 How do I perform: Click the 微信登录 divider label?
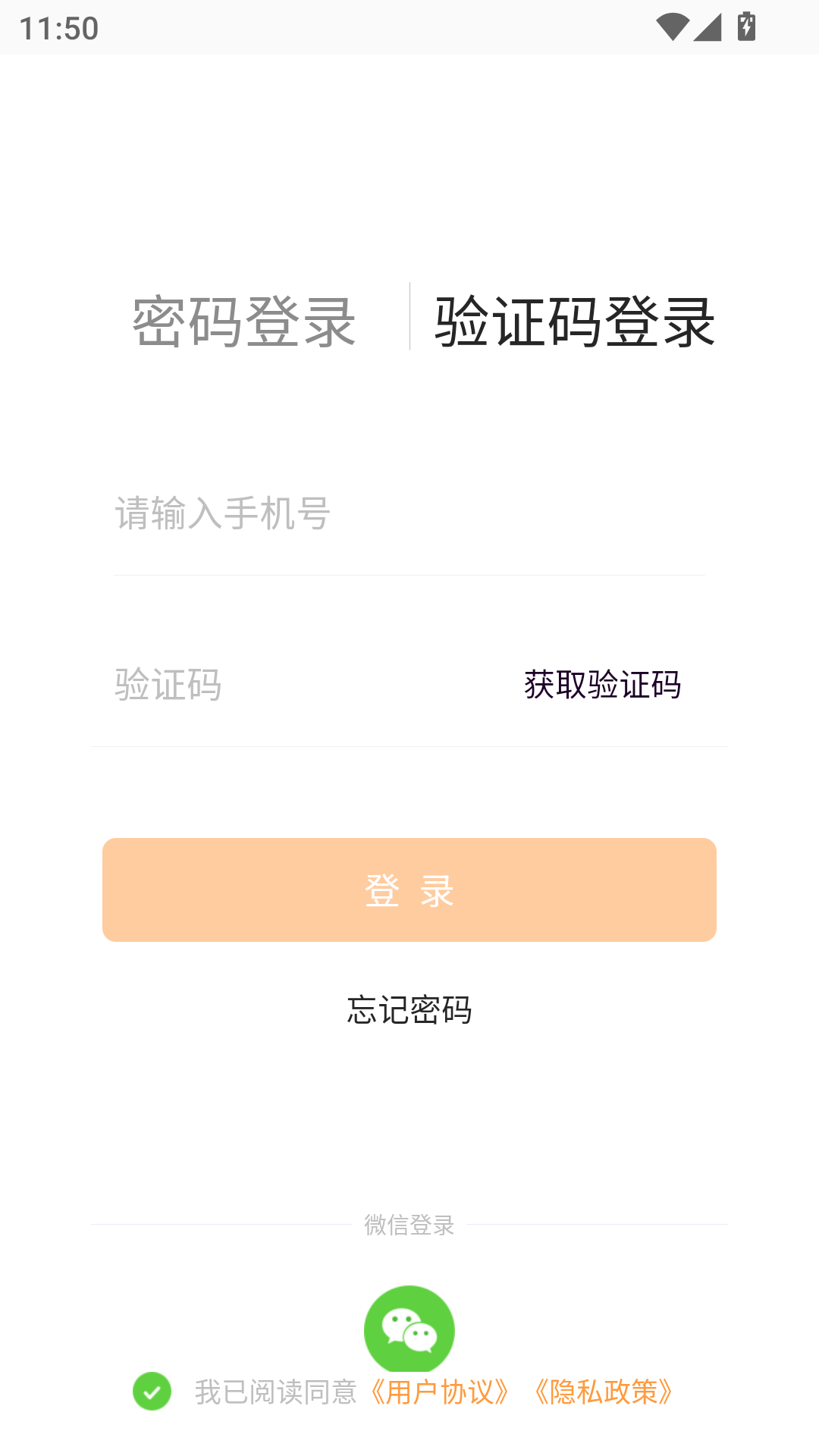click(x=409, y=1224)
